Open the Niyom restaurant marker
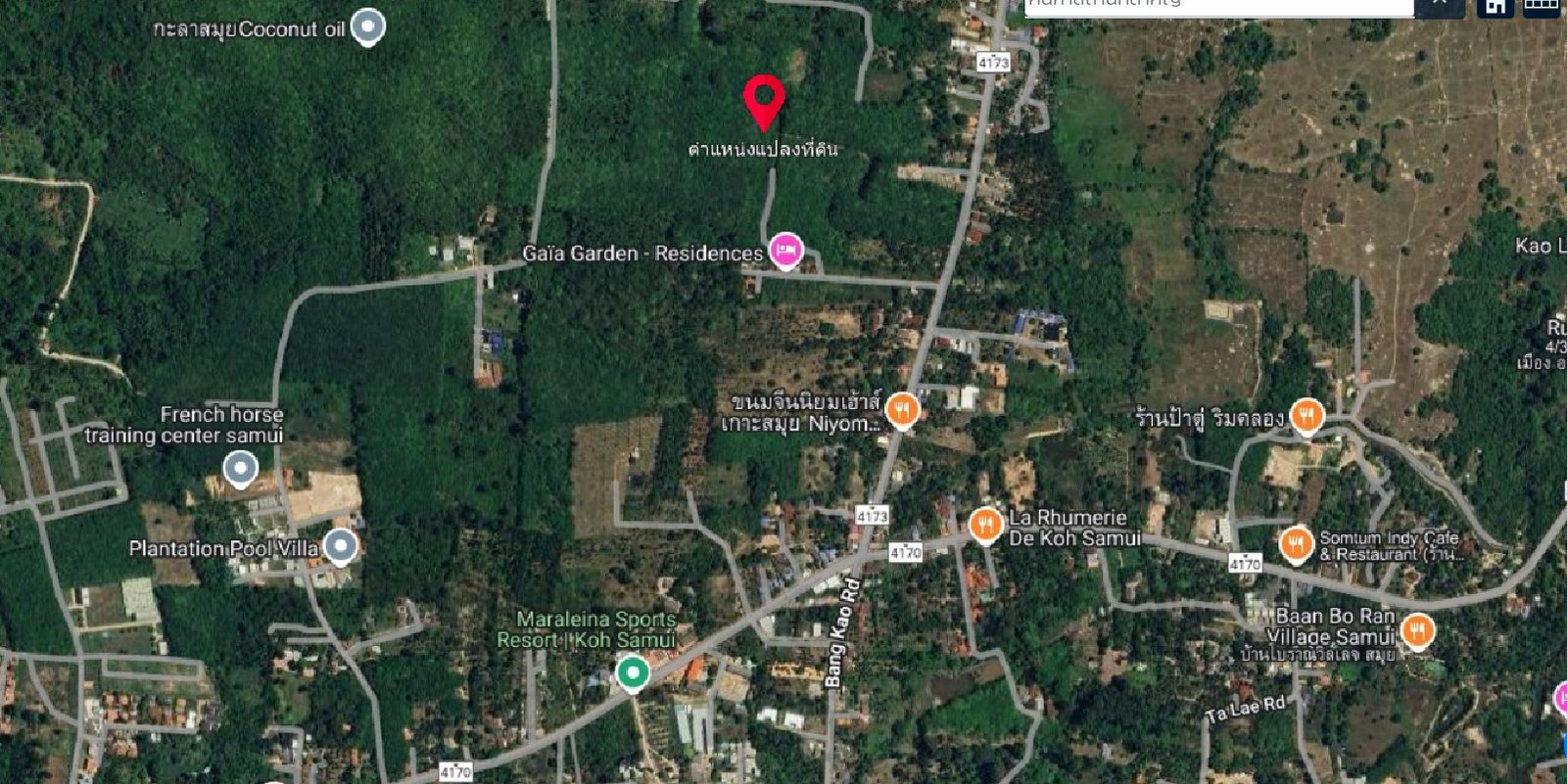This screenshot has width=1567, height=784. [902, 409]
